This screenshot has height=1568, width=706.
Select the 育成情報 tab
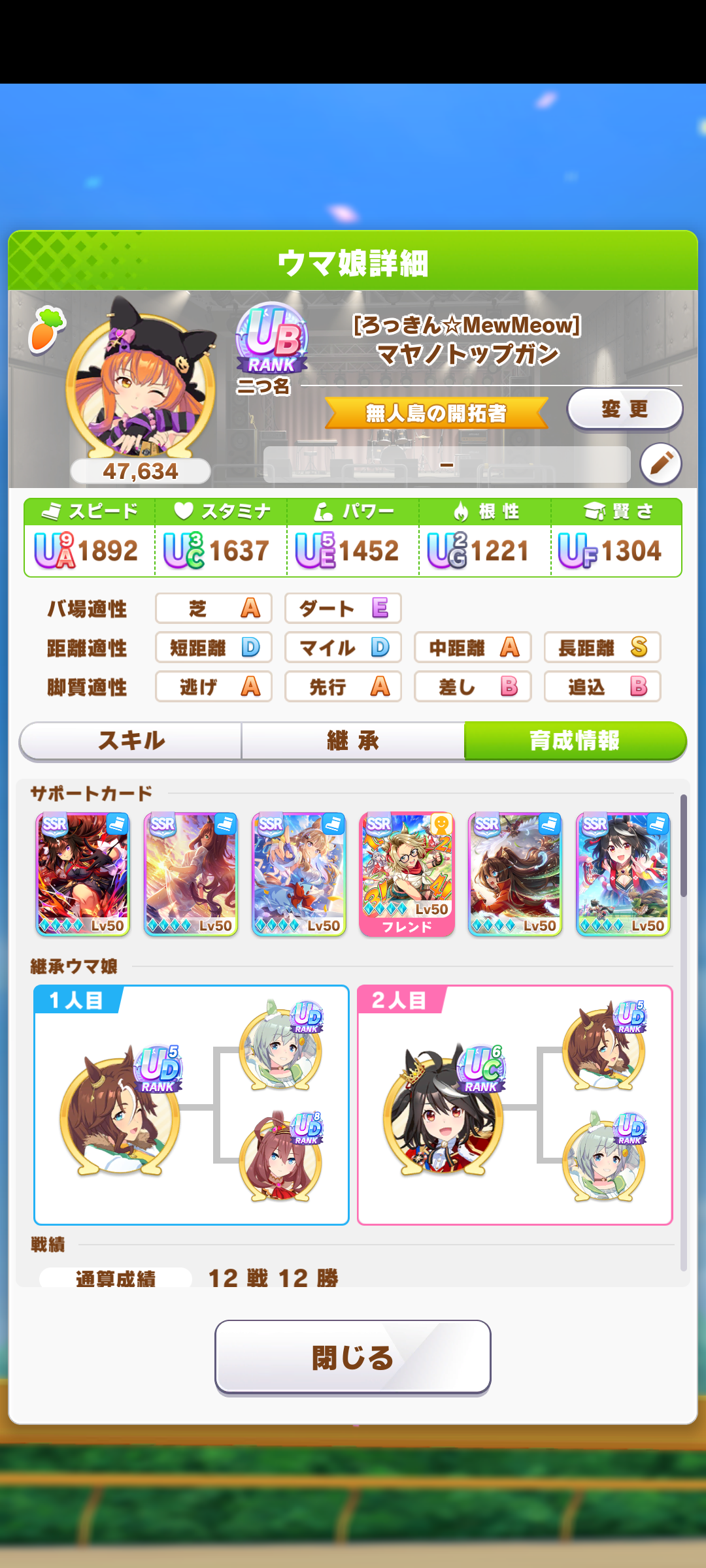click(x=575, y=740)
